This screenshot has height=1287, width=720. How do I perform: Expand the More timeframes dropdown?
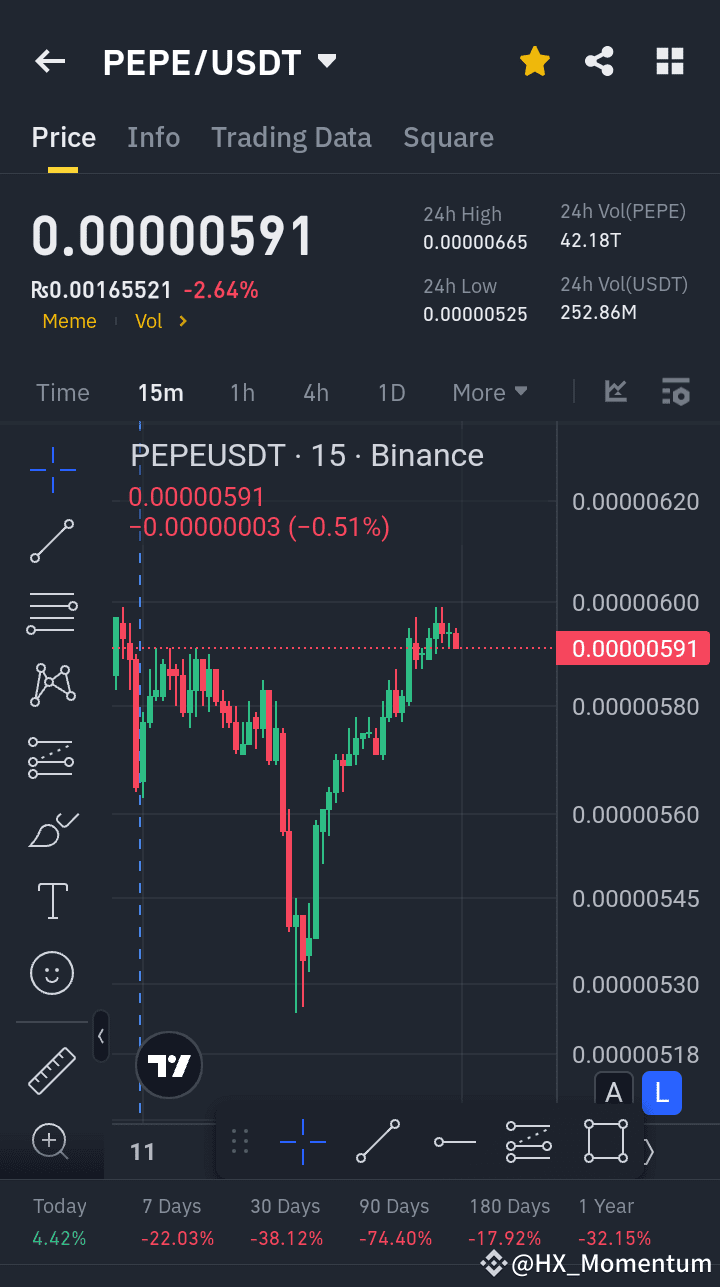coord(489,392)
